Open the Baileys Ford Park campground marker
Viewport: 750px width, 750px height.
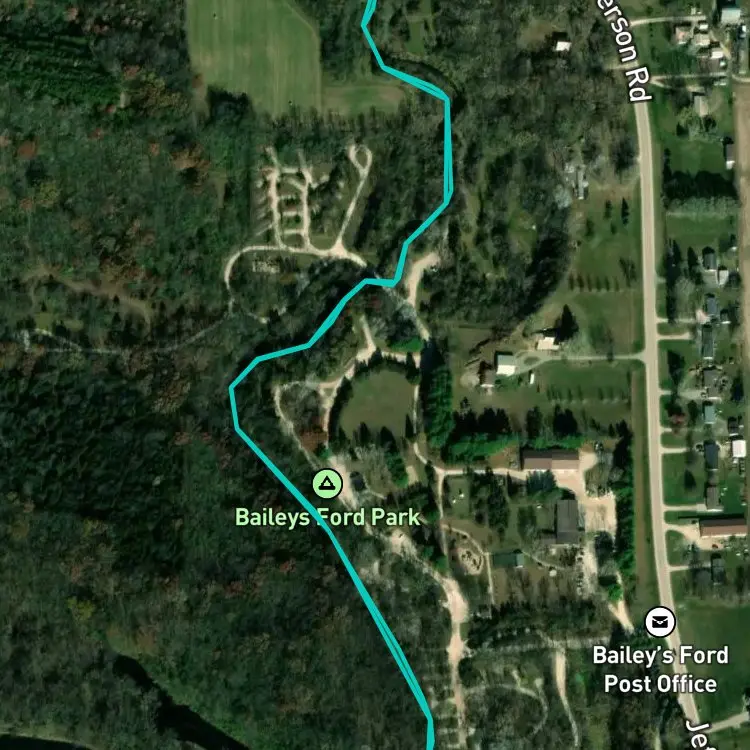pyautogui.click(x=327, y=484)
